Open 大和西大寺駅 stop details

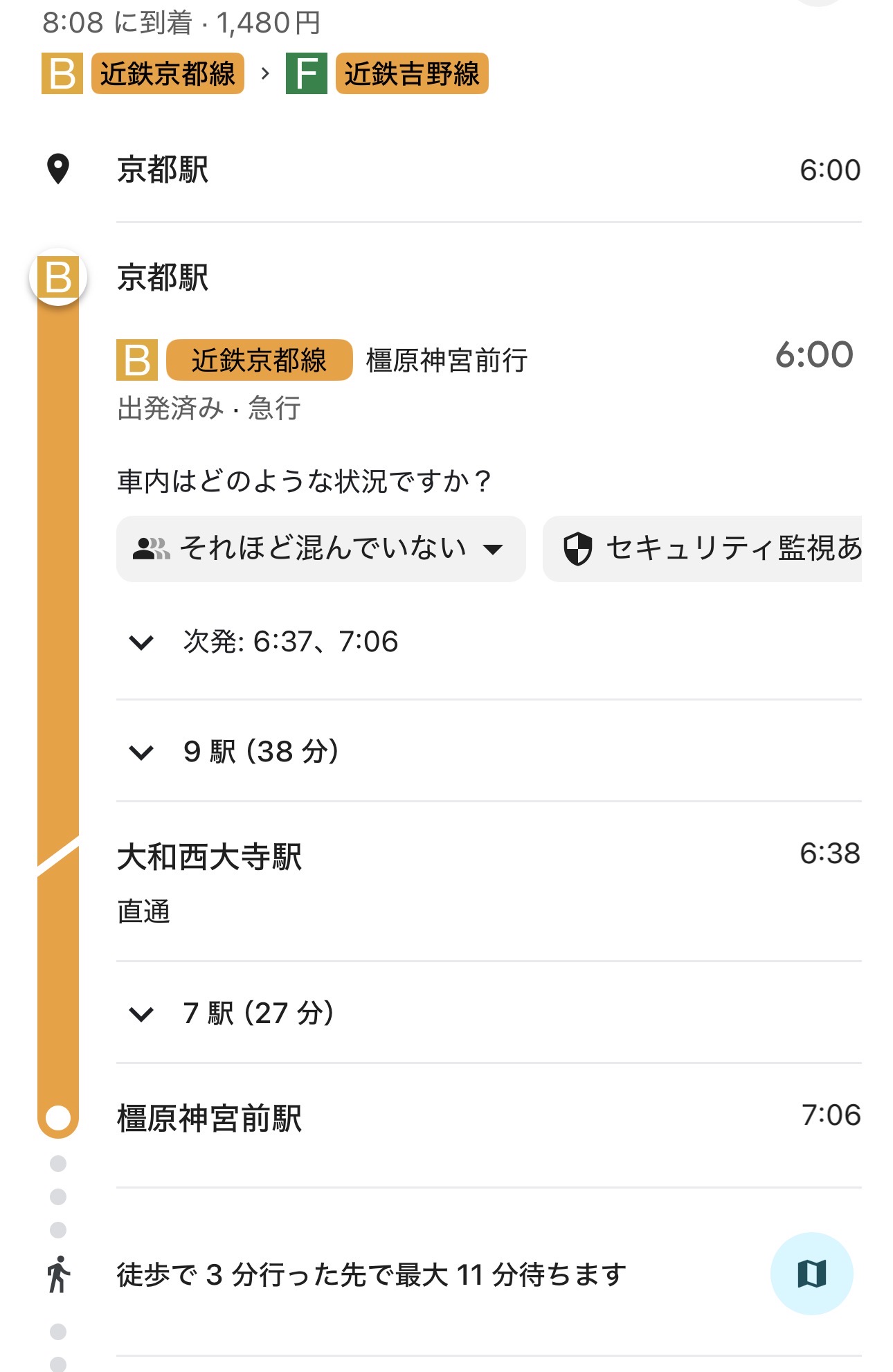210,857
